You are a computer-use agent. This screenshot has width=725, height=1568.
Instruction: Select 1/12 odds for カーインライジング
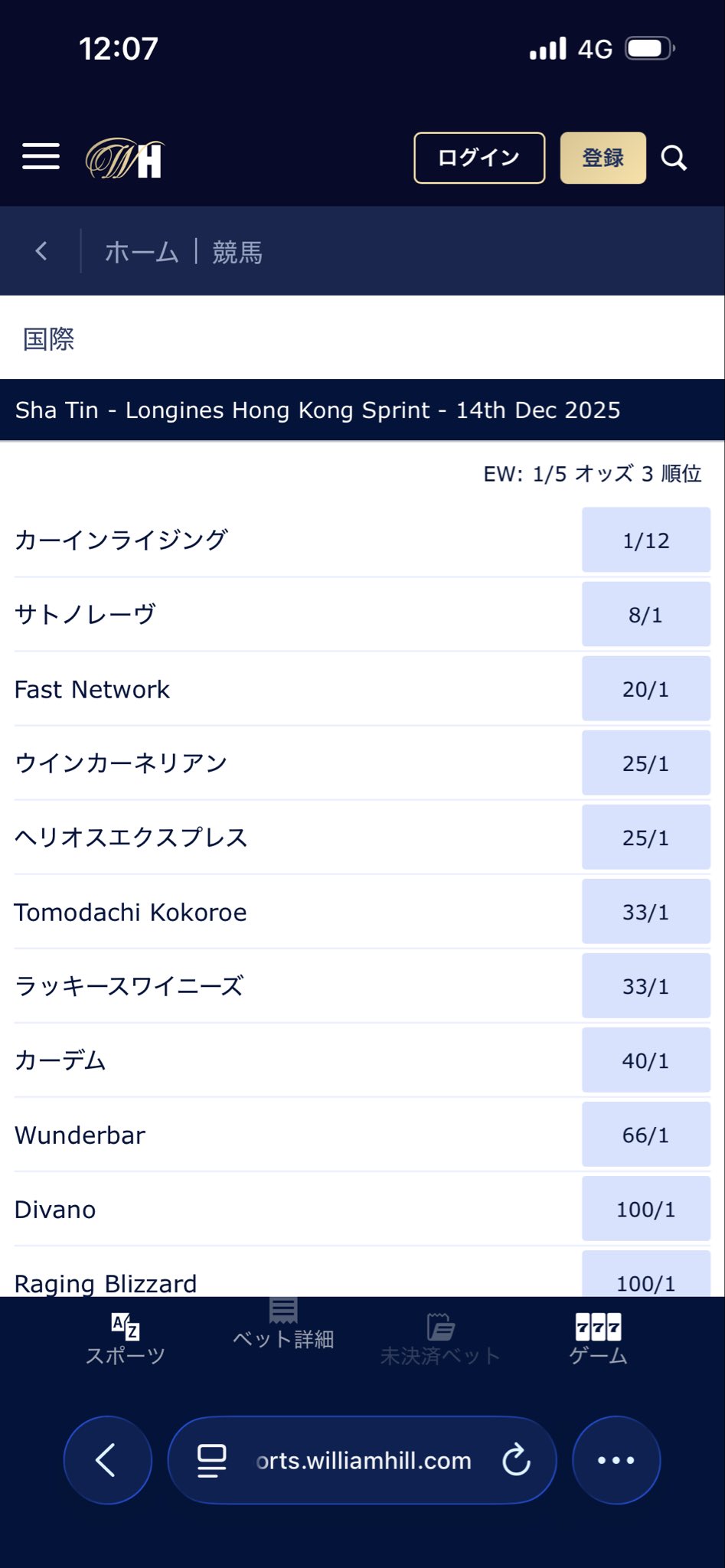(645, 541)
